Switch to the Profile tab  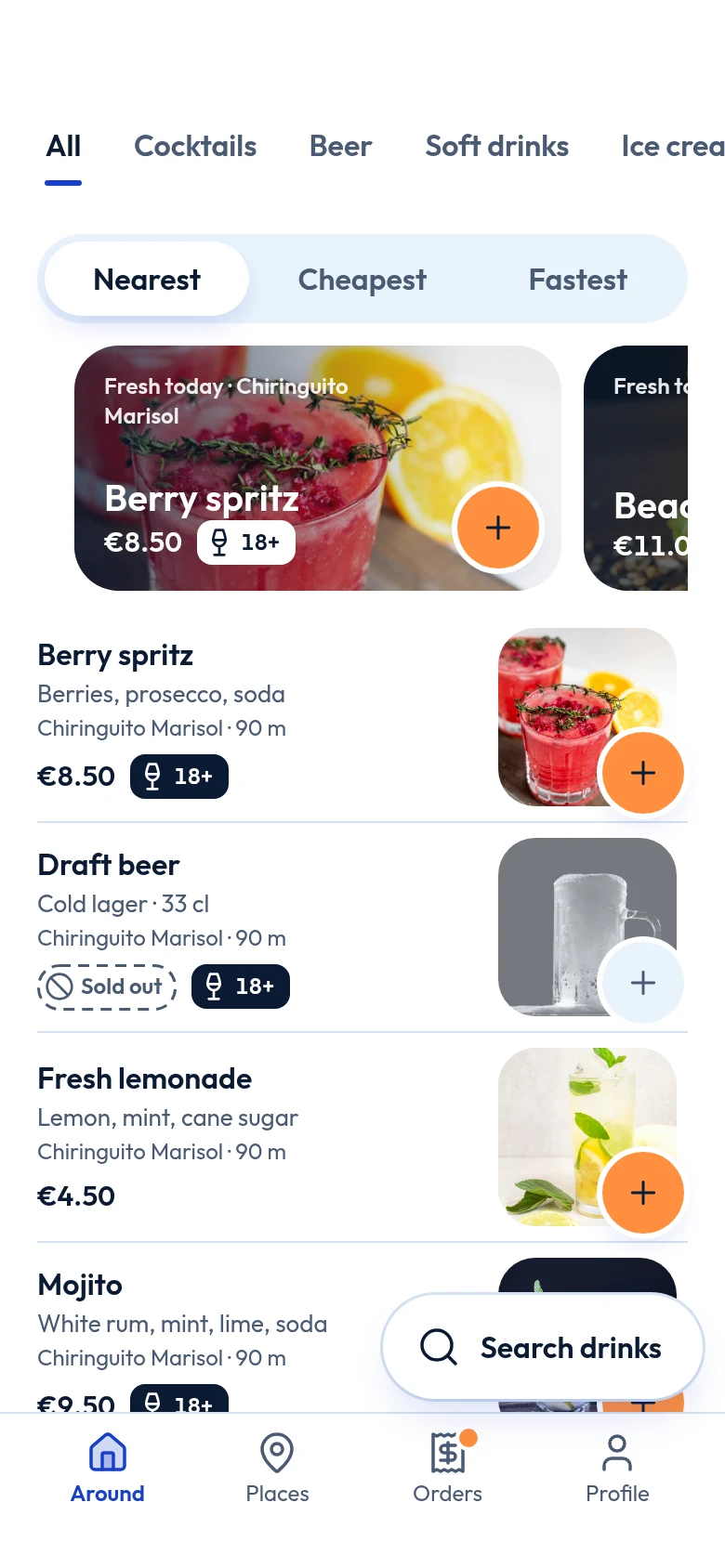(x=617, y=1468)
